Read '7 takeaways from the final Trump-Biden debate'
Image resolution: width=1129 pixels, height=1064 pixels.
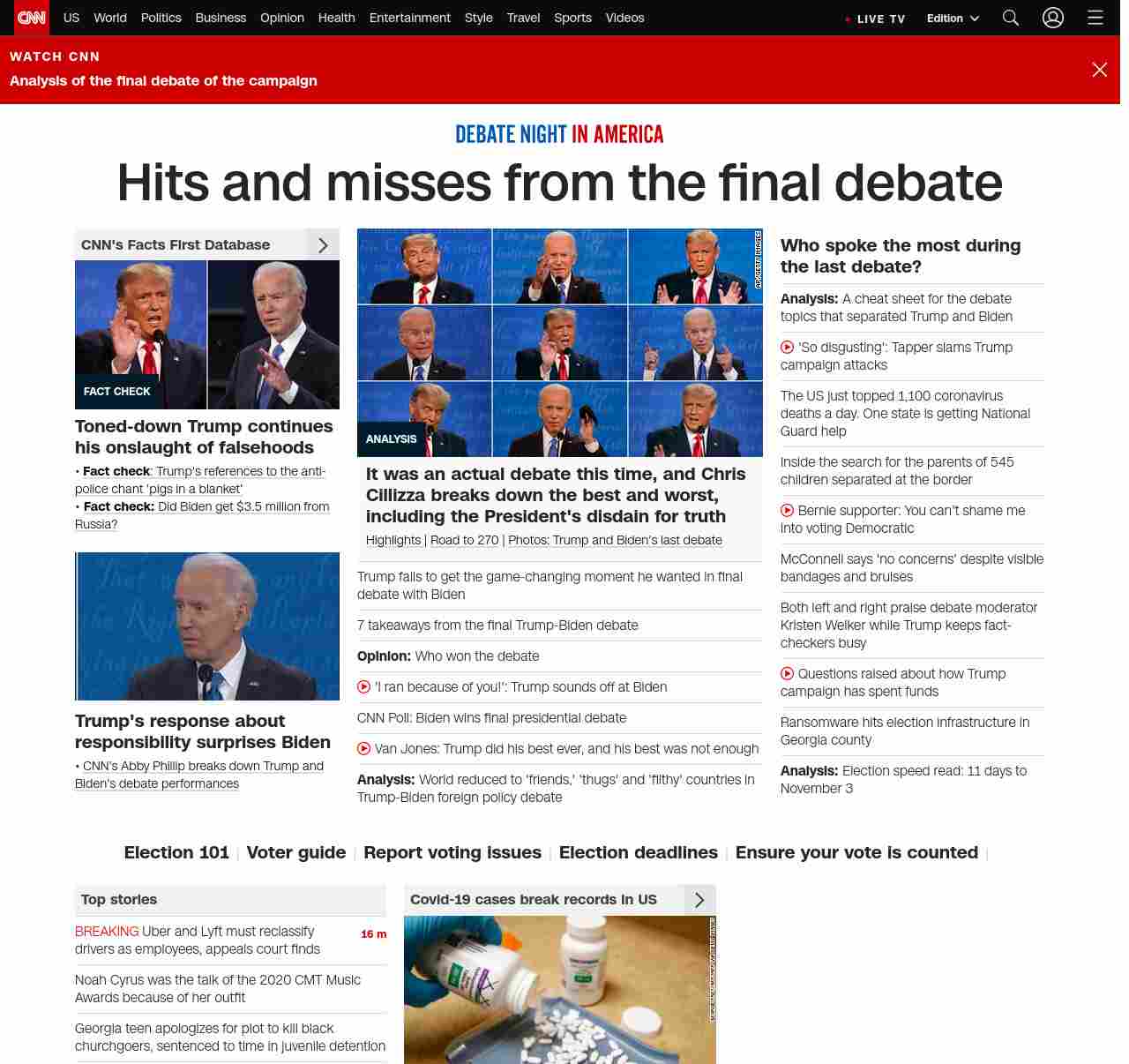point(497,626)
